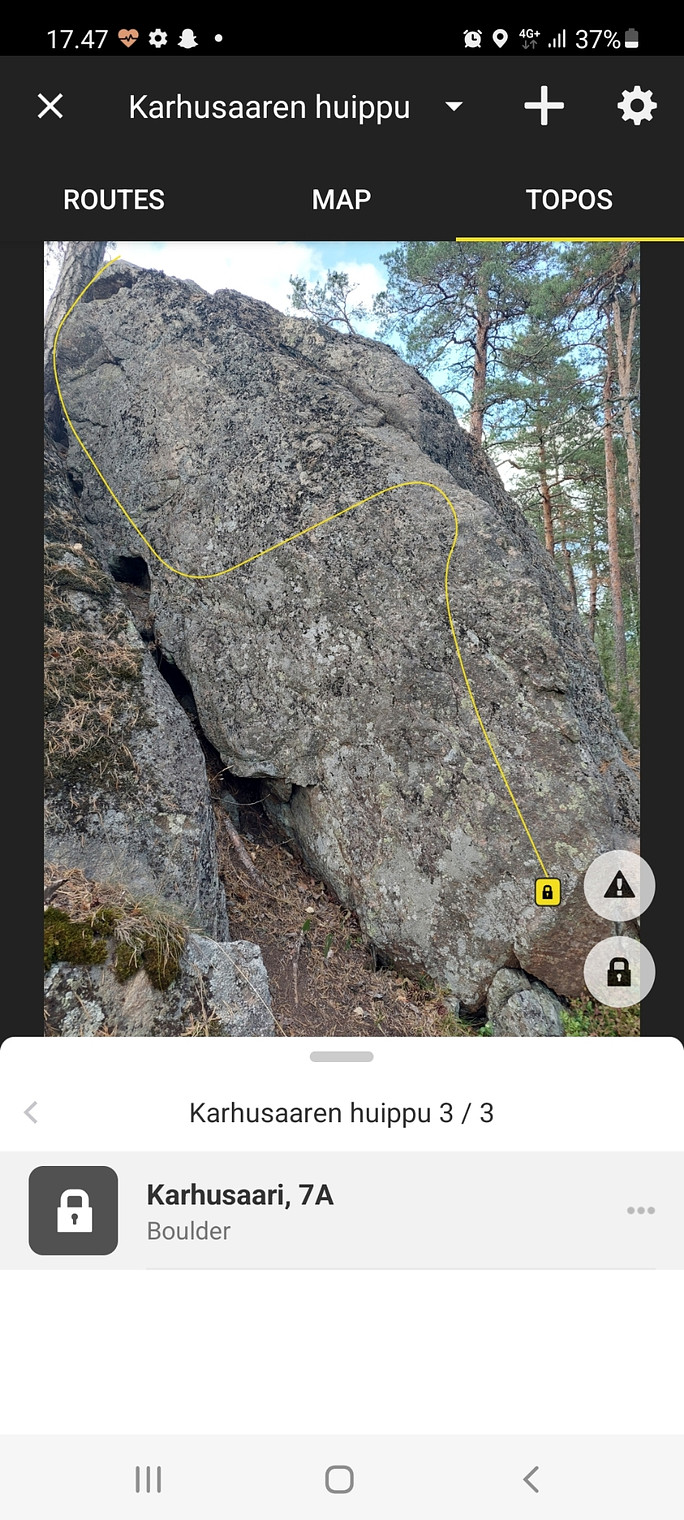Switch to the Map tab

[341, 199]
